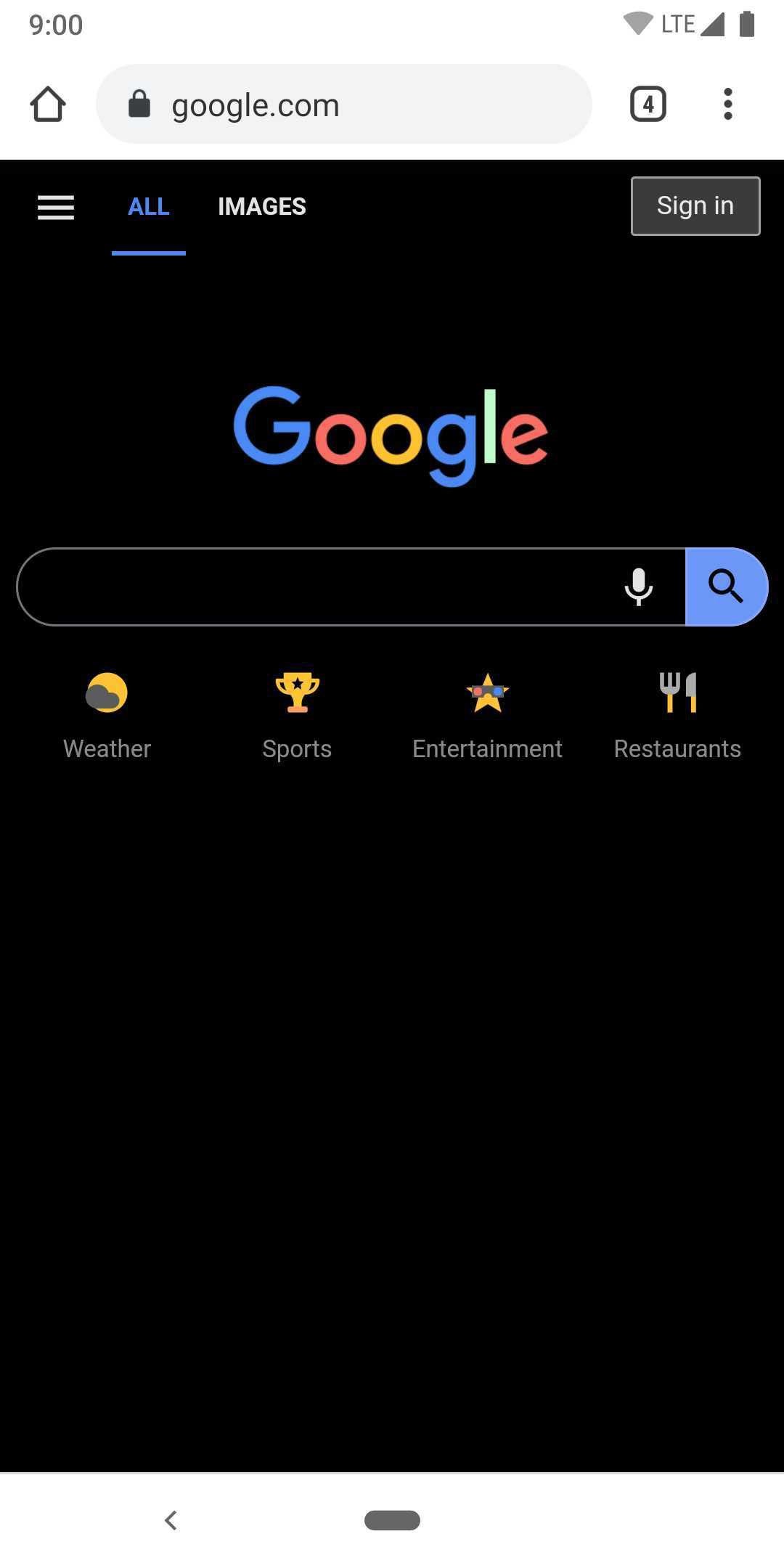Switch to the IMAGES tab
The image size is (784, 1568).
pyautogui.click(x=262, y=207)
